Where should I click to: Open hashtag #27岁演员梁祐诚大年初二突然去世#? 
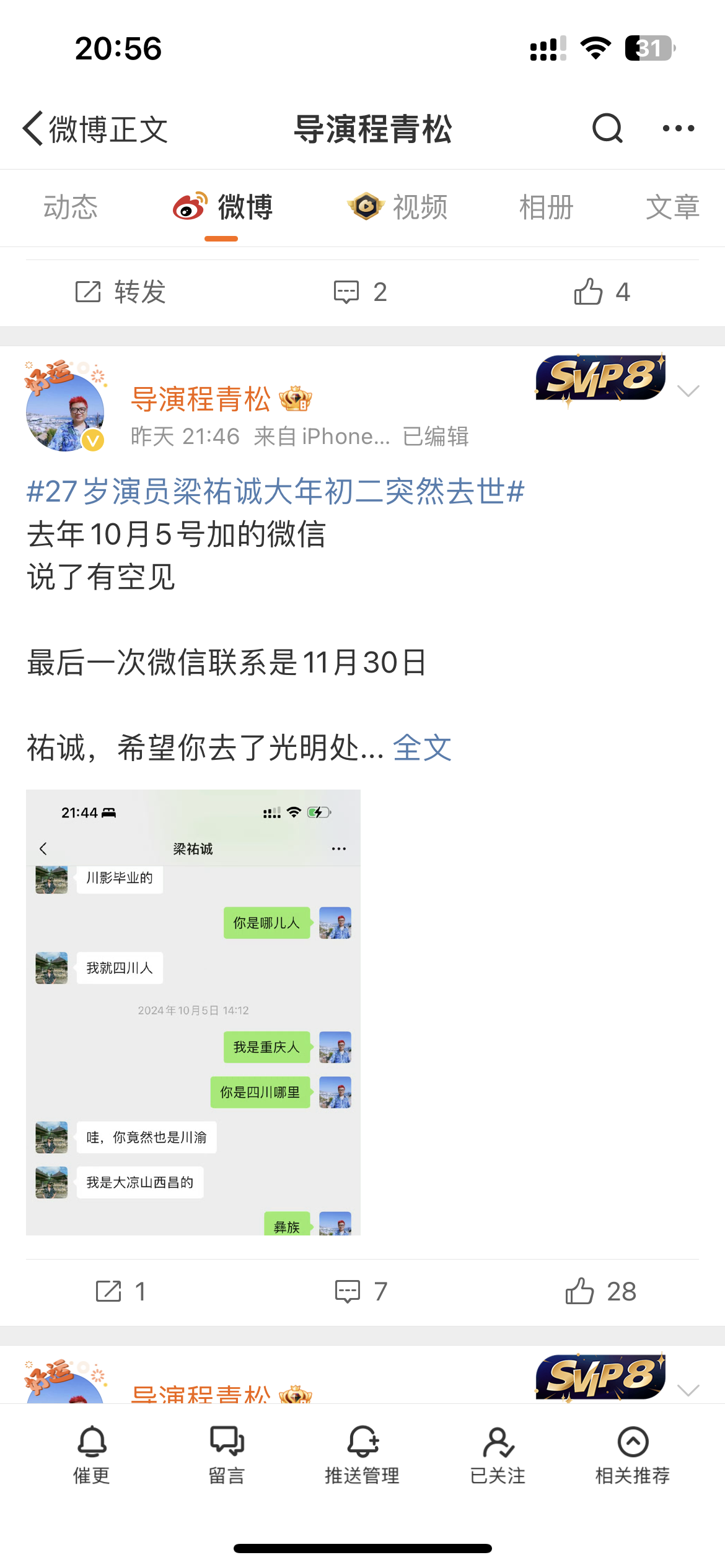pos(276,492)
